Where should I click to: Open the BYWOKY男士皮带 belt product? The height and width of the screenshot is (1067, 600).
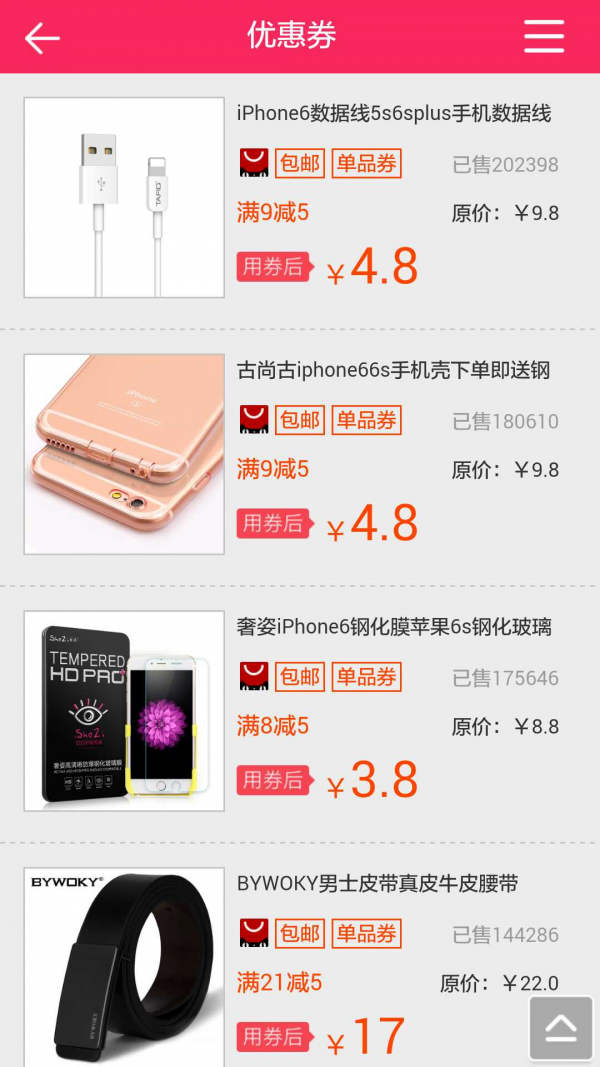[x=378, y=884]
